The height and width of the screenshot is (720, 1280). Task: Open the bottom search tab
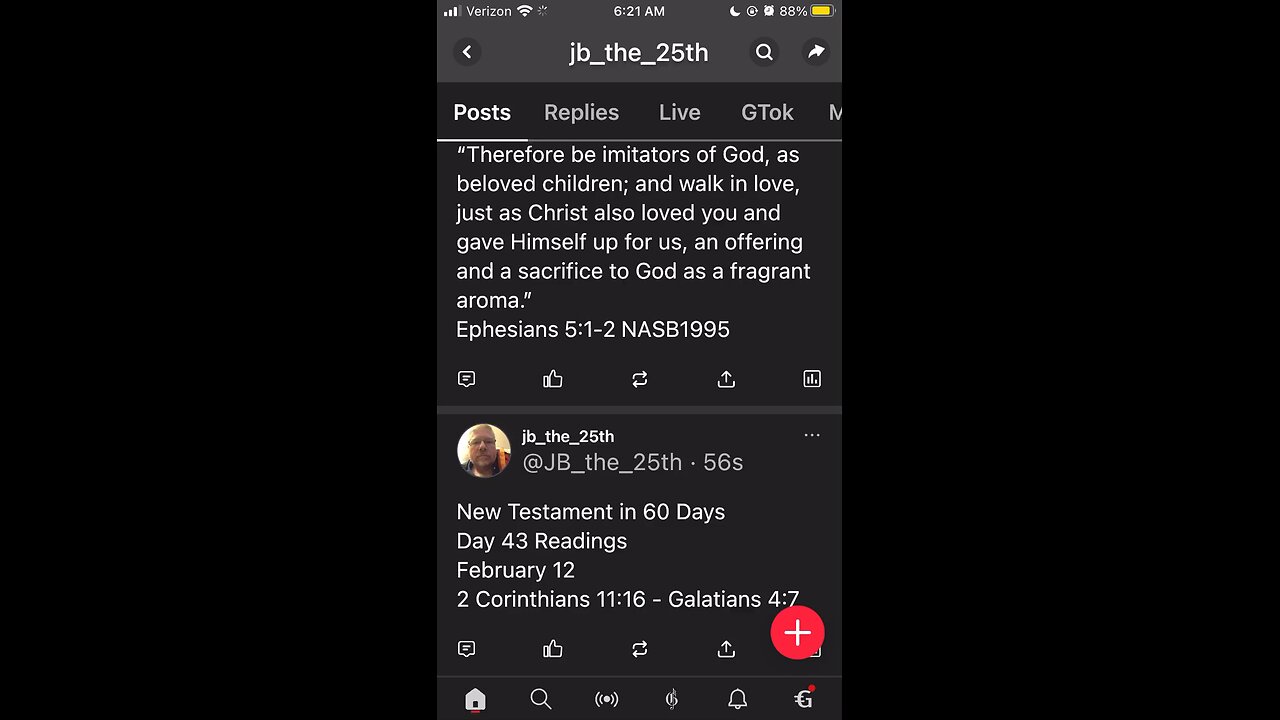pos(541,699)
